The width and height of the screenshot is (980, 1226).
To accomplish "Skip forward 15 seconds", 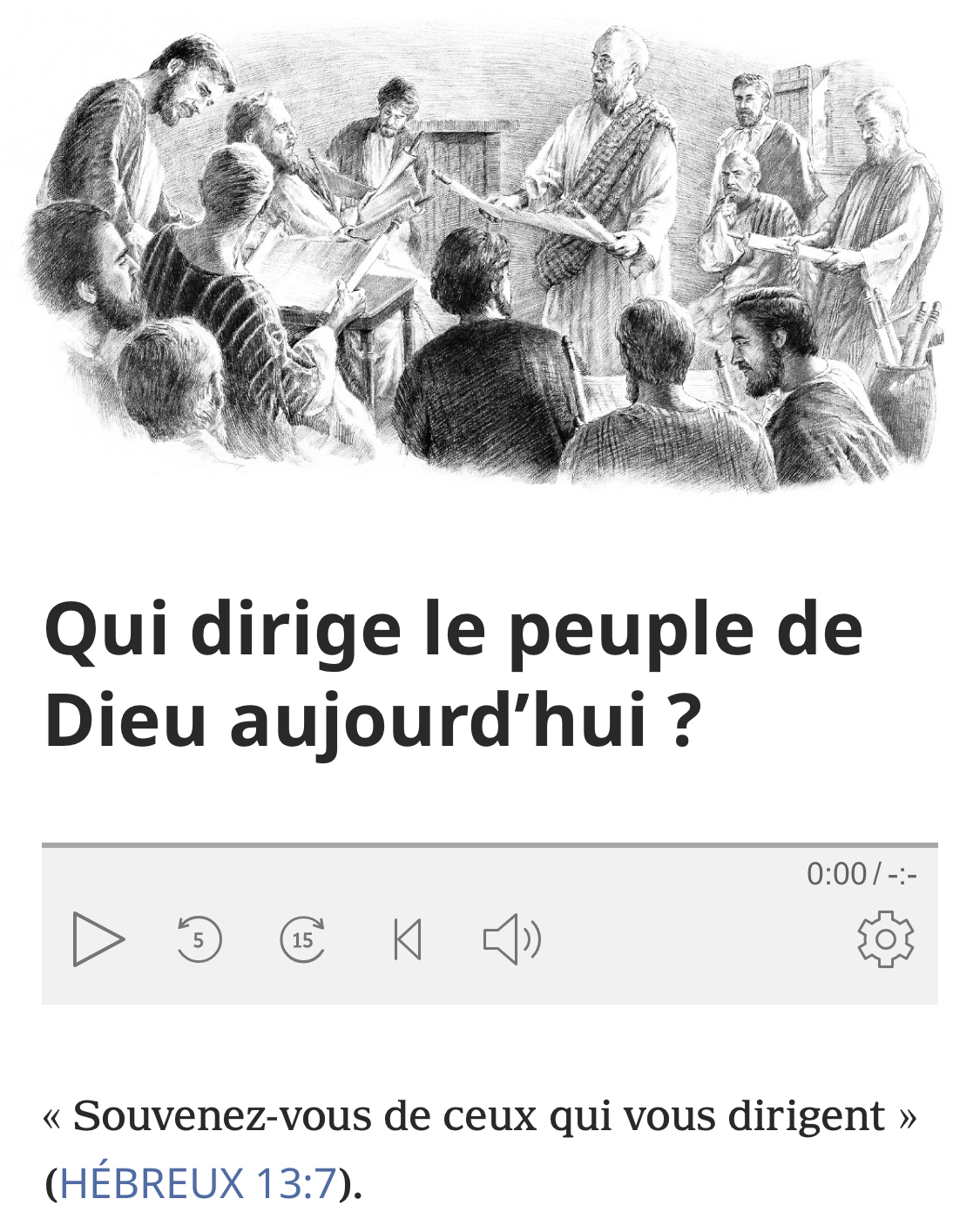I will [x=303, y=939].
